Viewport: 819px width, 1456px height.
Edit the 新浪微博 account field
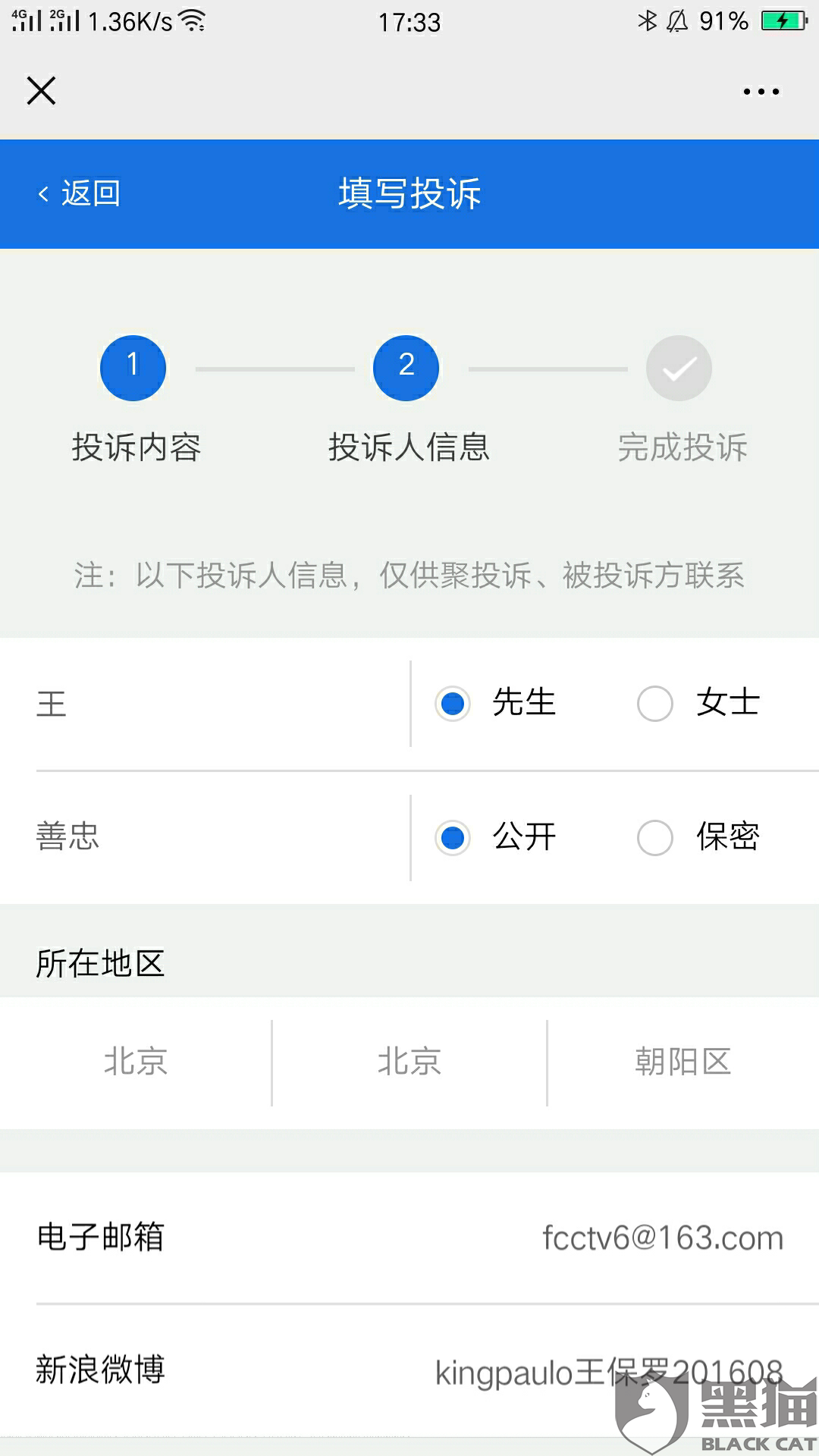(608, 1371)
